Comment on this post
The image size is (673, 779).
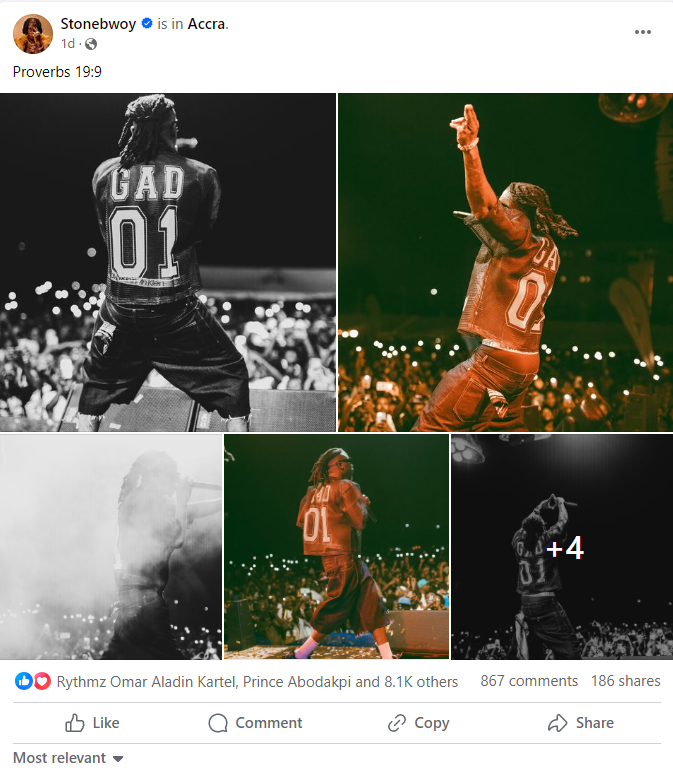click(254, 723)
